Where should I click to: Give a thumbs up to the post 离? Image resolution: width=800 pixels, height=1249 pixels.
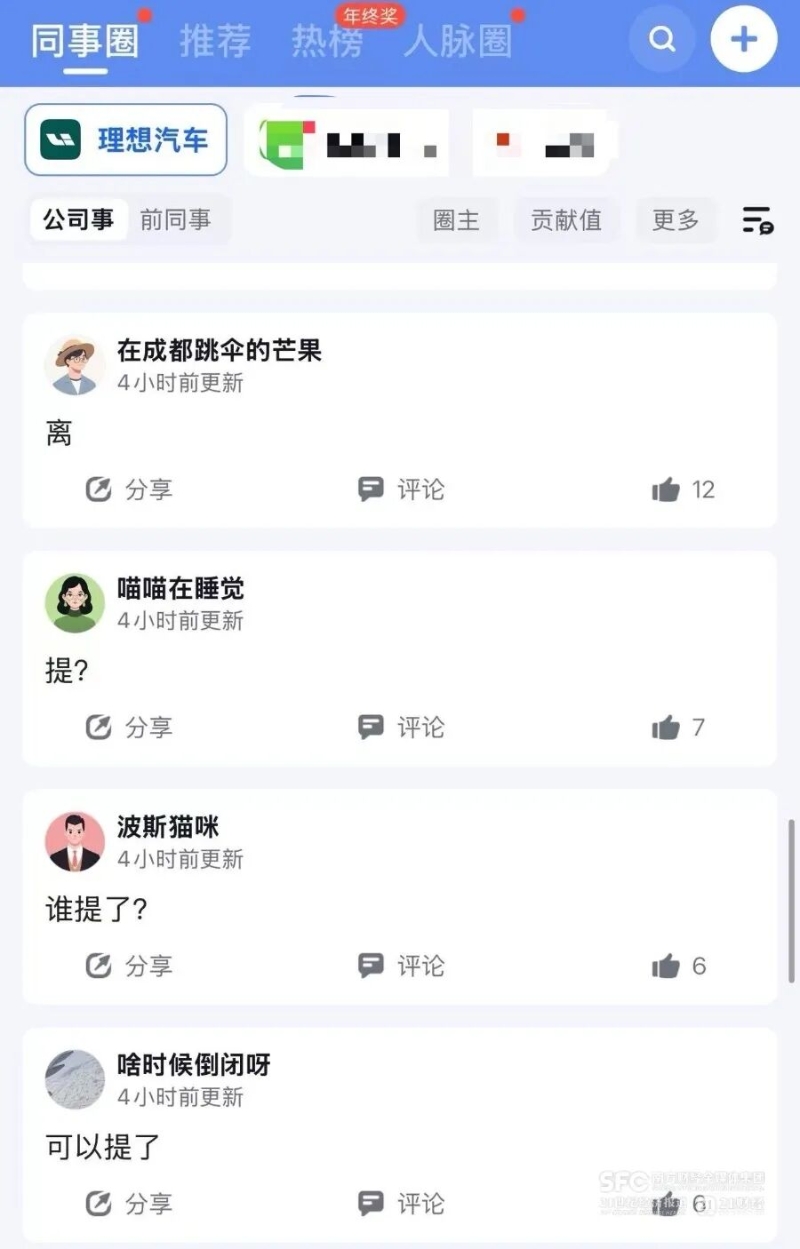tap(663, 490)
